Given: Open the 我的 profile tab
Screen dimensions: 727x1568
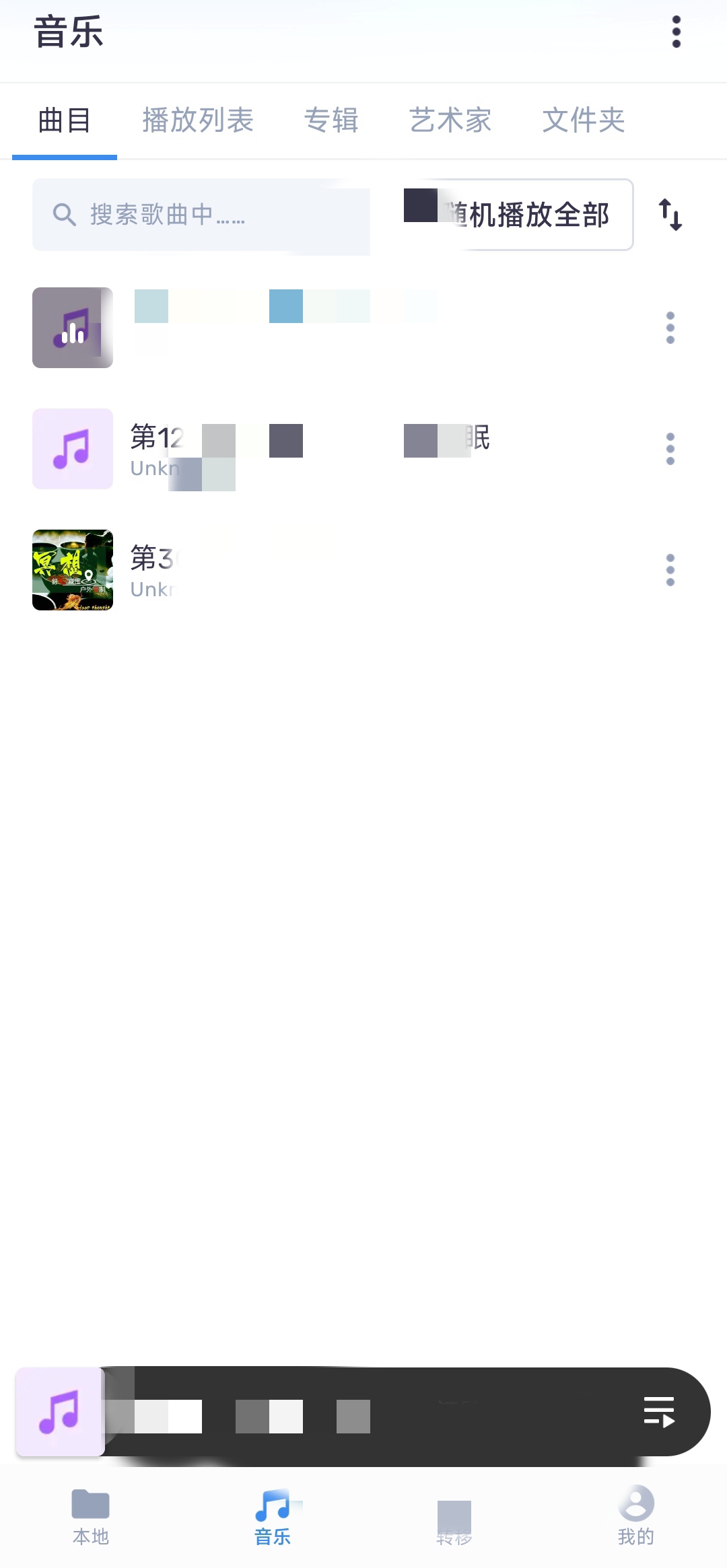Looking at the screenshot, I should click(636, 1518).
